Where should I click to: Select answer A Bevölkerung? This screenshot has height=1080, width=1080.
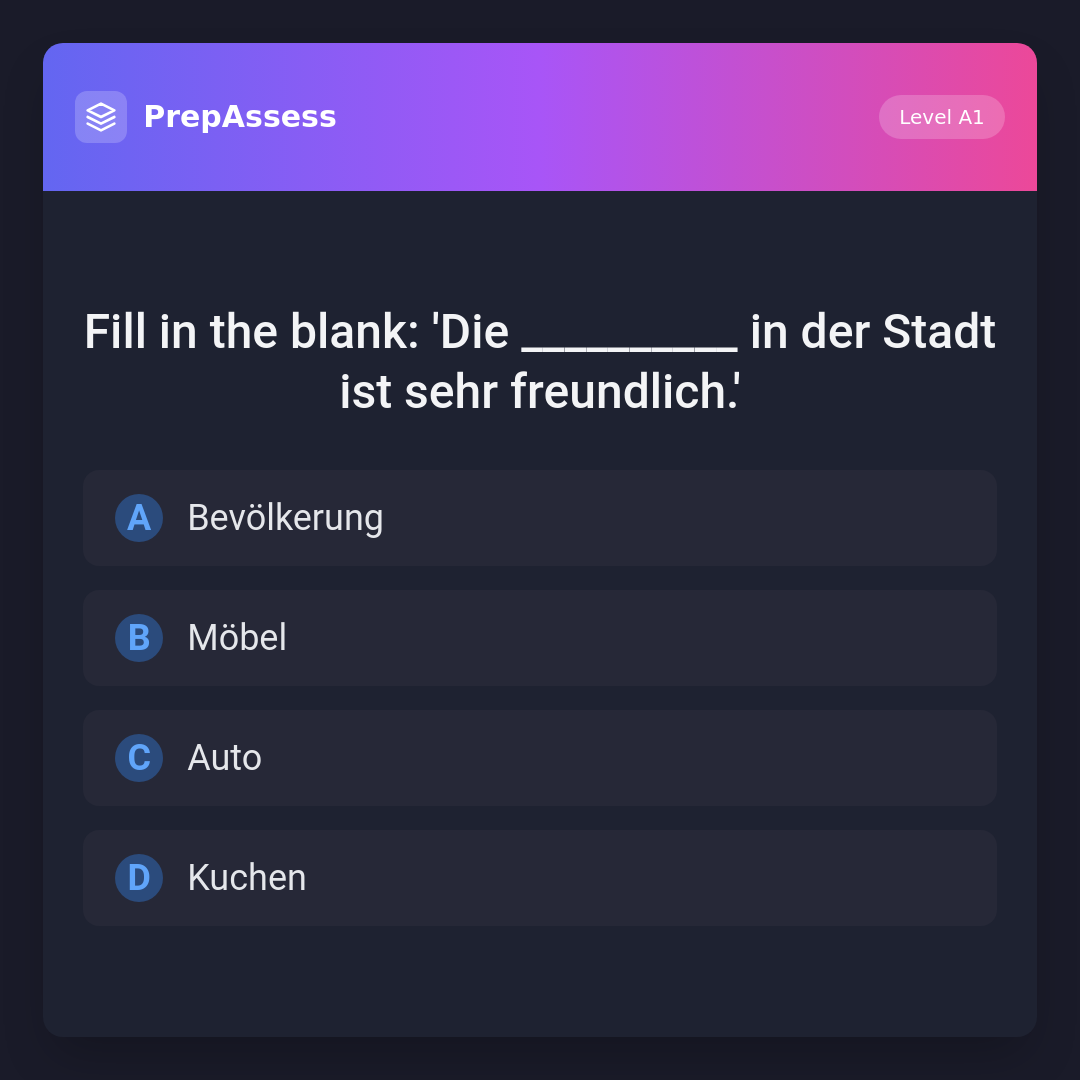[540, 518]
